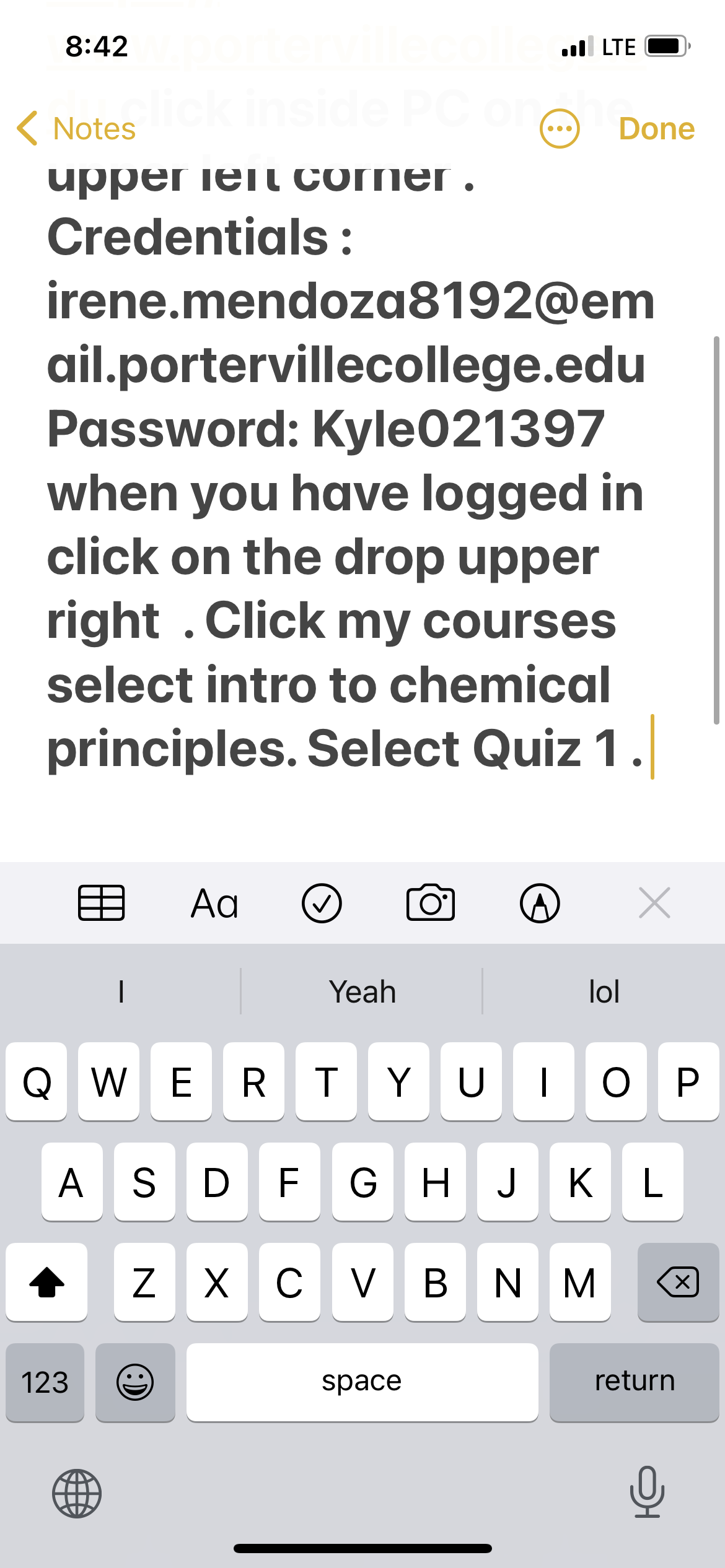Insert a table into the note
Viewport: 725px width, 1568px height.
[x=102, y=903]
